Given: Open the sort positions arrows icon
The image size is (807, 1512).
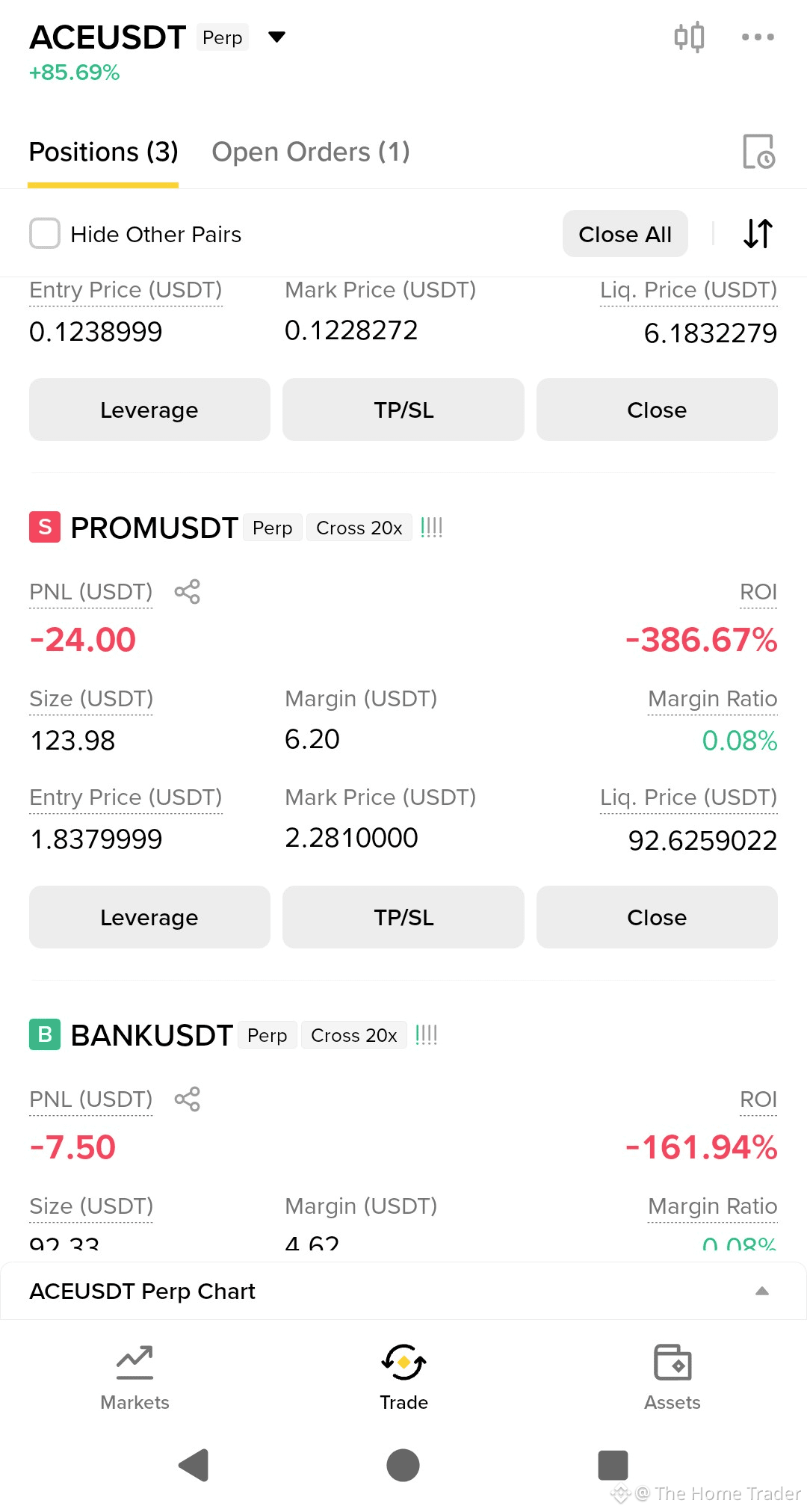Looking at the screenshot, I should point(758,233).
